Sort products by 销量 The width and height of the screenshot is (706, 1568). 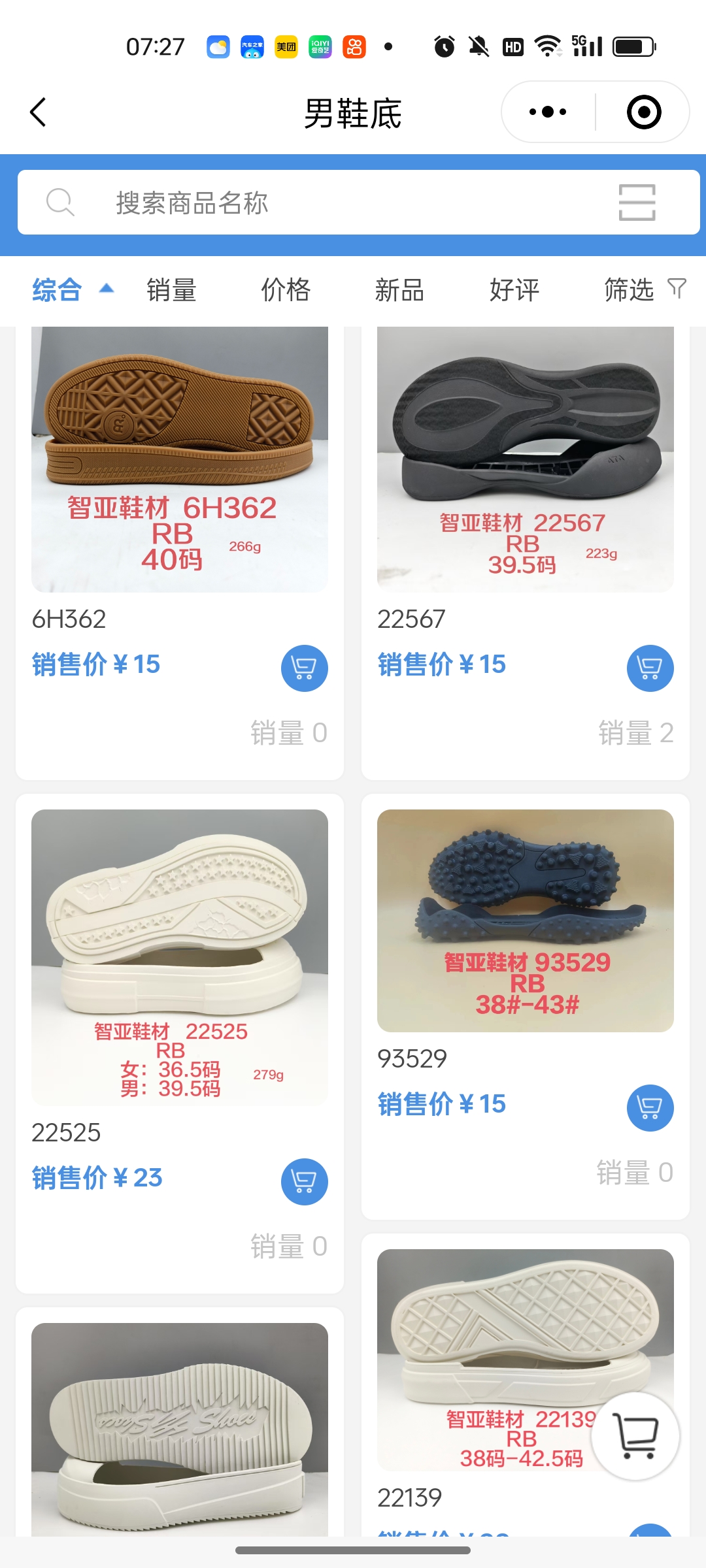click(x=171, y=289)
